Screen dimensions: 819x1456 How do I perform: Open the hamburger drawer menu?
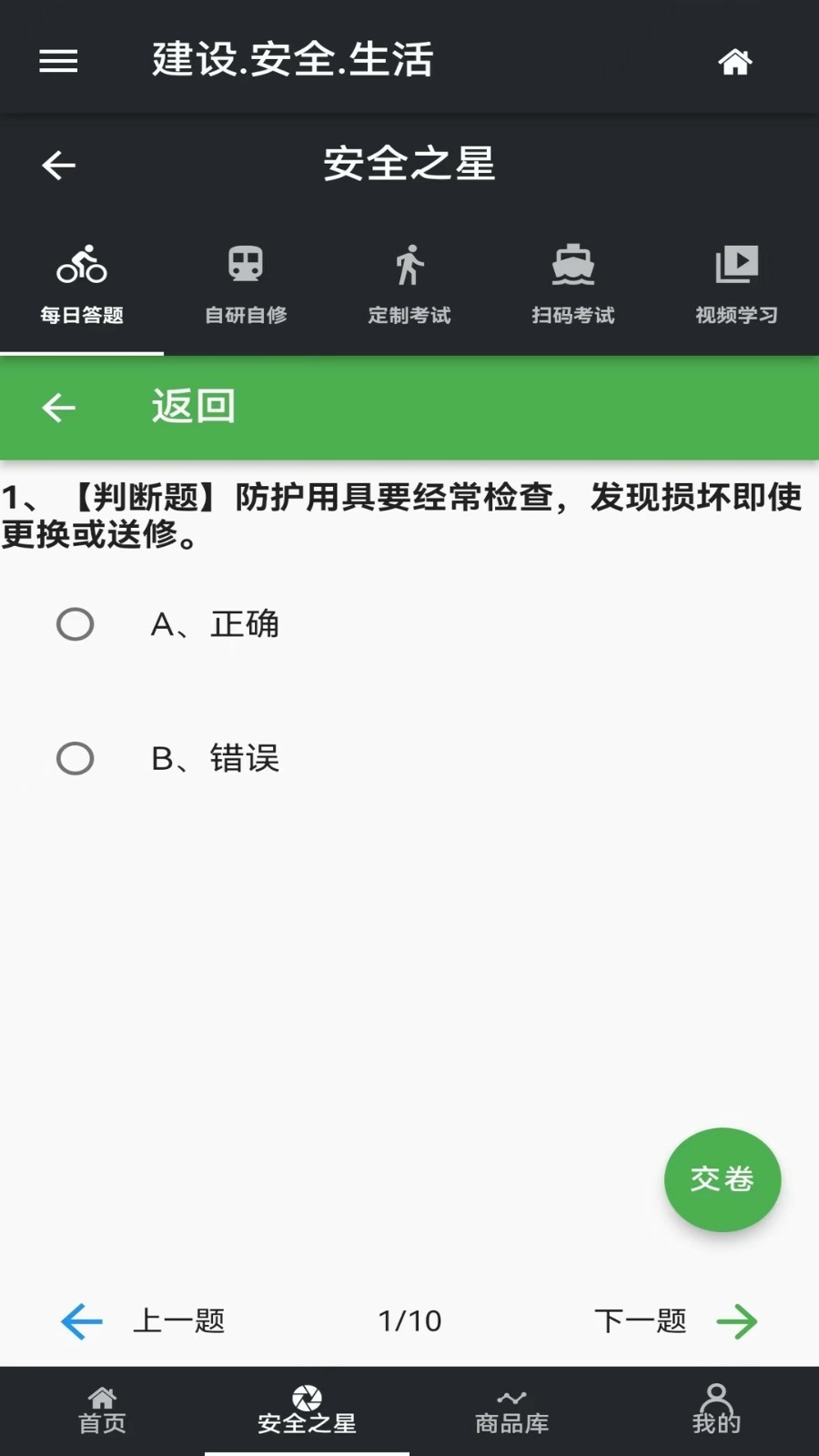(58, 61)
